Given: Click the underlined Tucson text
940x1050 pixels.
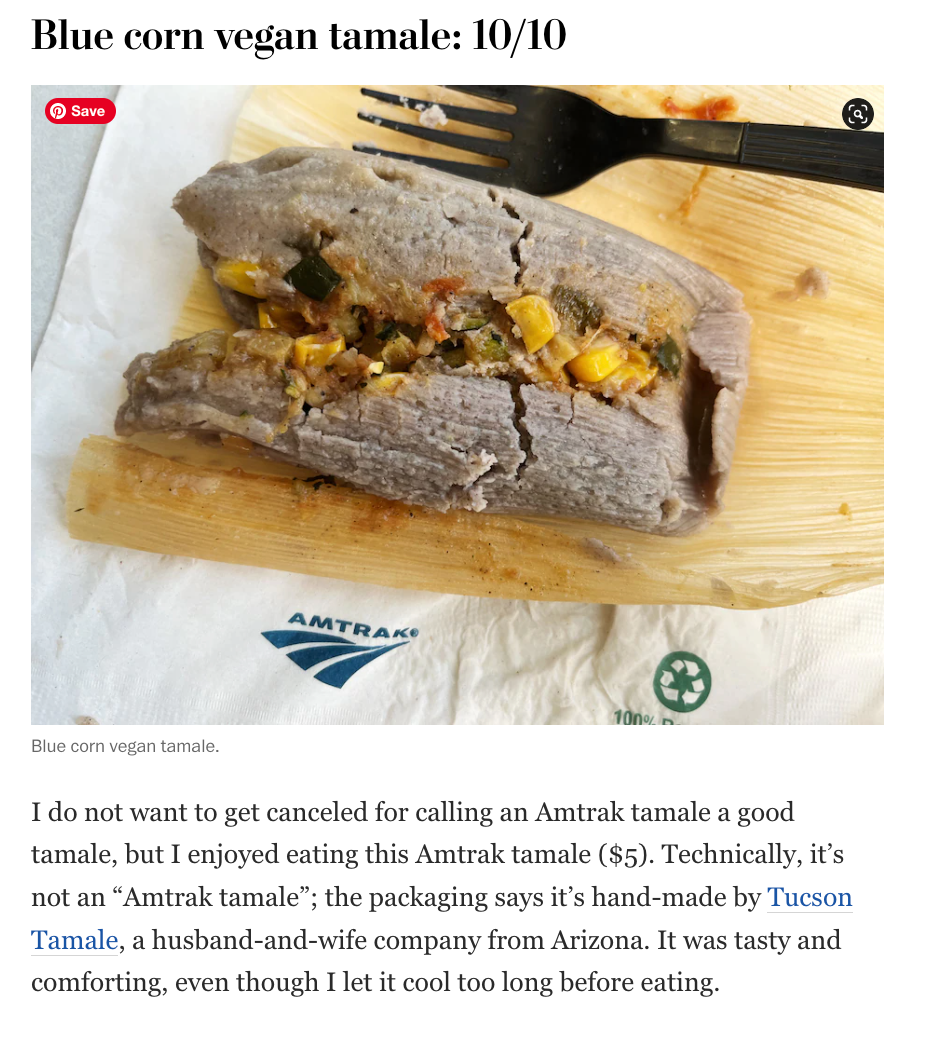Looking at the screenshot, I should (x=810, y=897).
